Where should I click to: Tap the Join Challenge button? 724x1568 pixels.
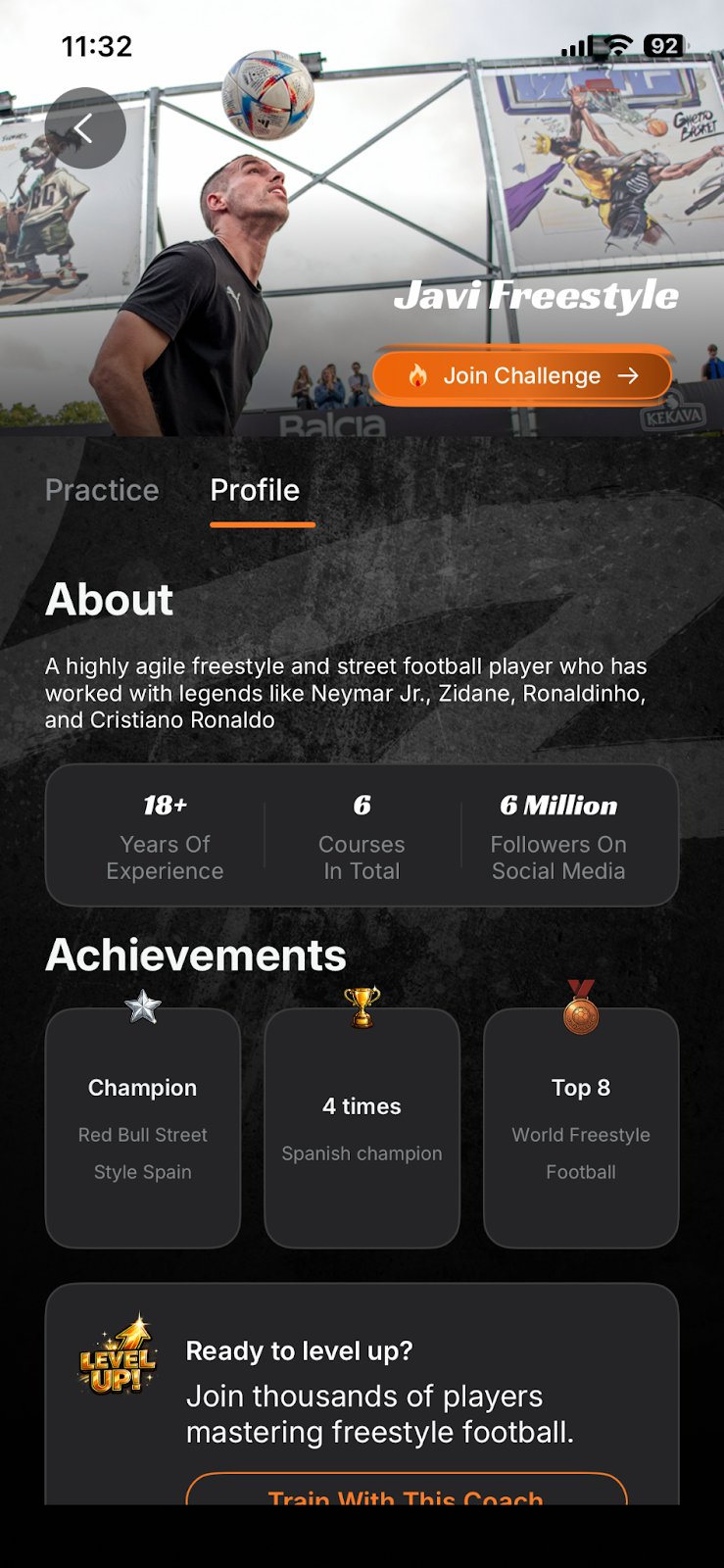tap(522, 376)
